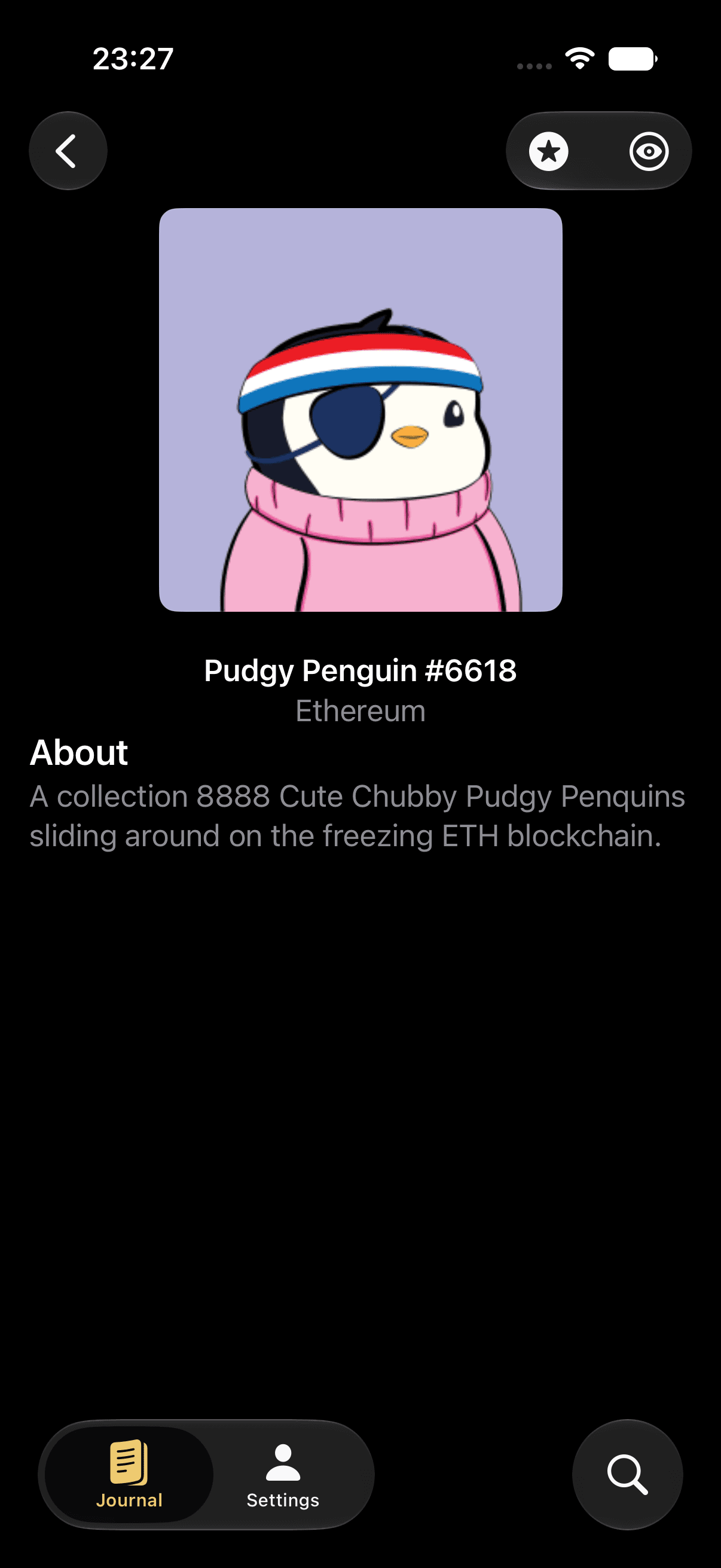Go back using the top-left arrow
Image resolution: width=721 pixels, height=1568 pixels.
[x=68, y=151]
